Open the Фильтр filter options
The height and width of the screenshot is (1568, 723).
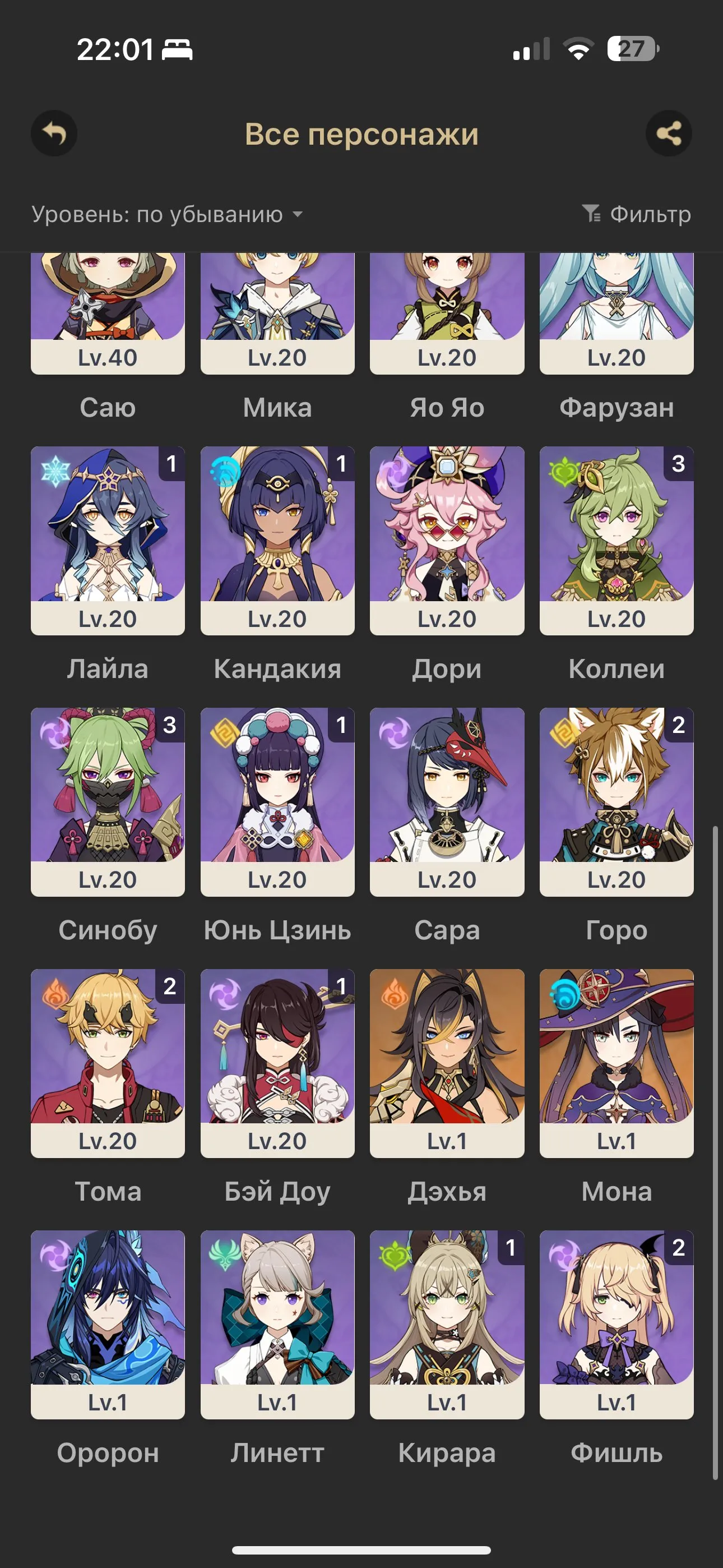637,214
